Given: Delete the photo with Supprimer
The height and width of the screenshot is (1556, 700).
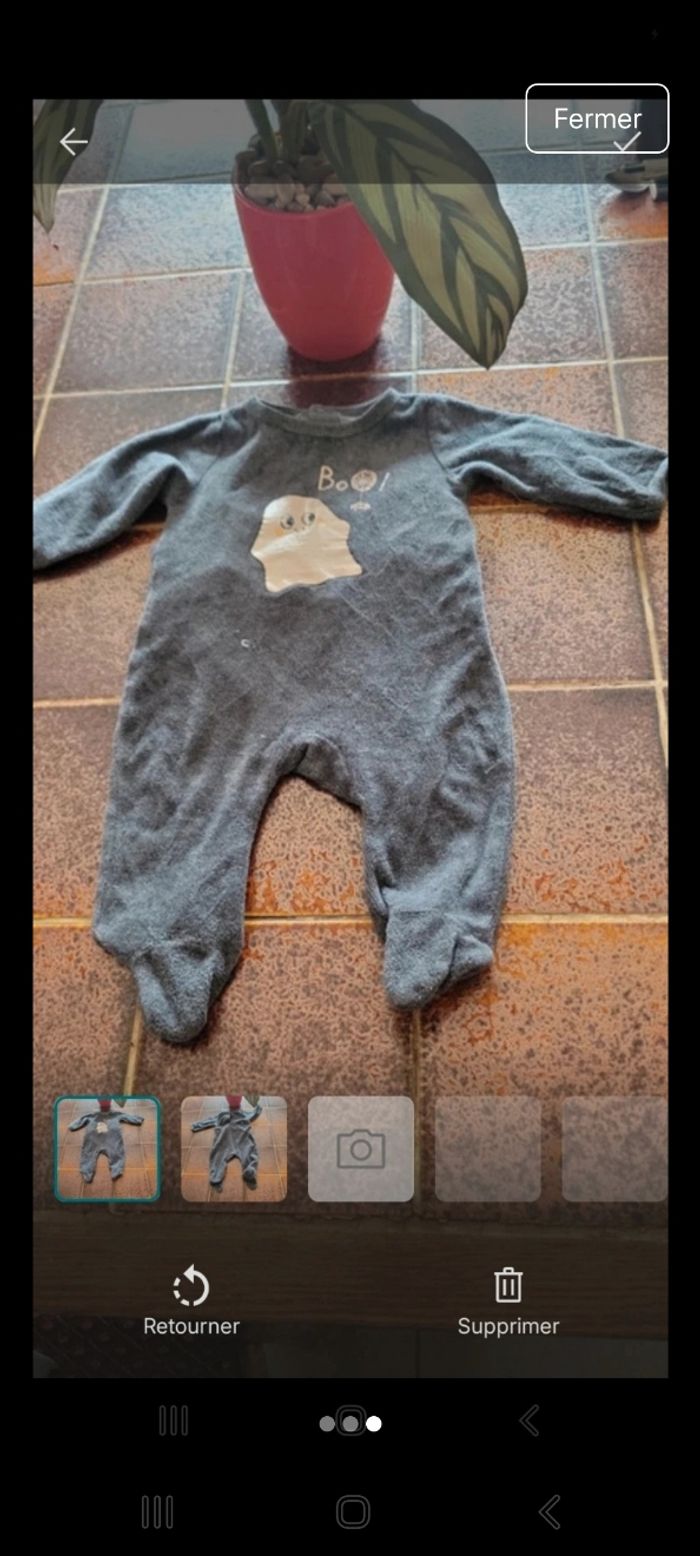Looking at the screenshot, I should (x=508, y=1301).
